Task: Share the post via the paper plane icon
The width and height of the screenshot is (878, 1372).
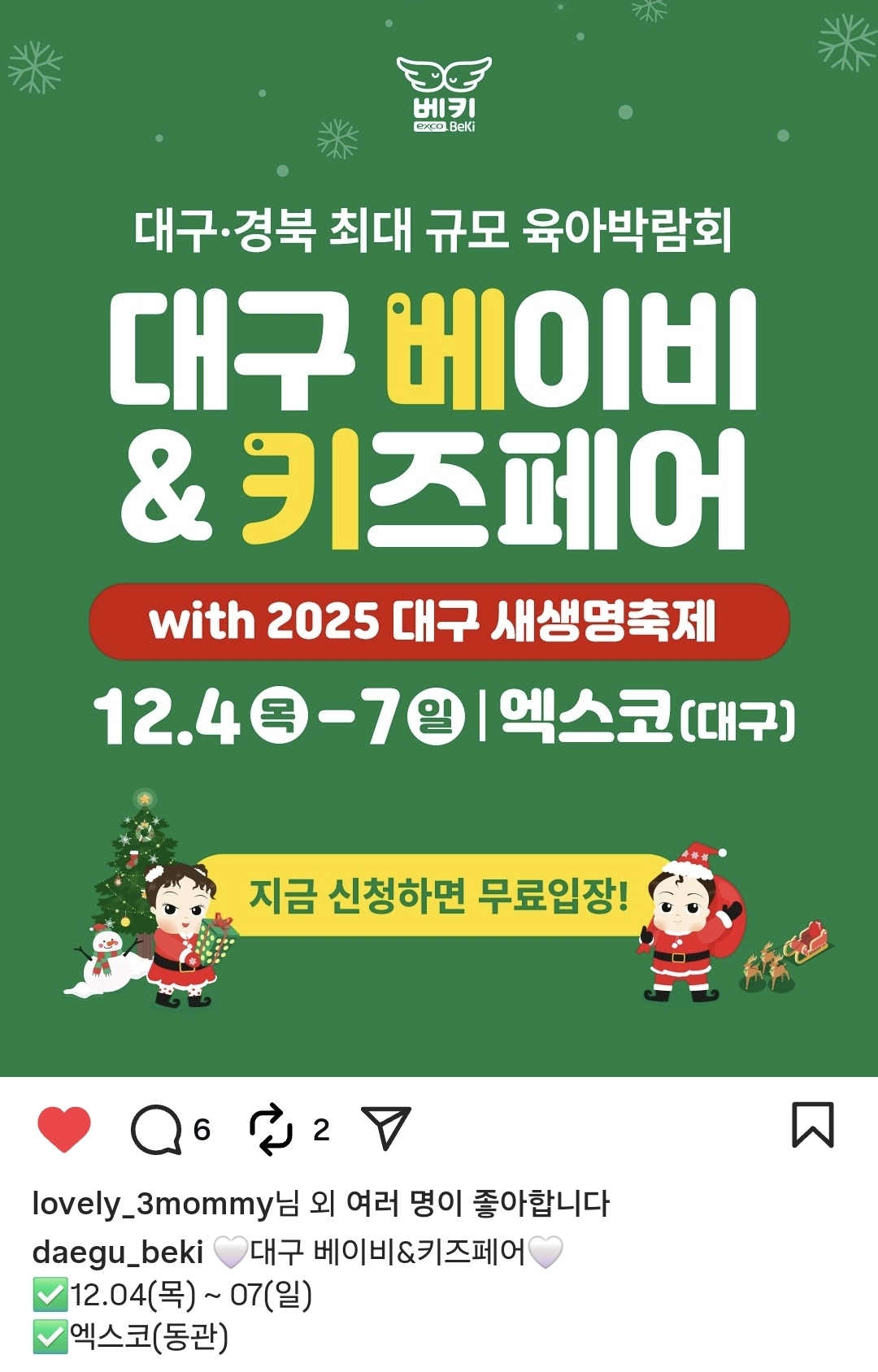Action: (385, 1128)
